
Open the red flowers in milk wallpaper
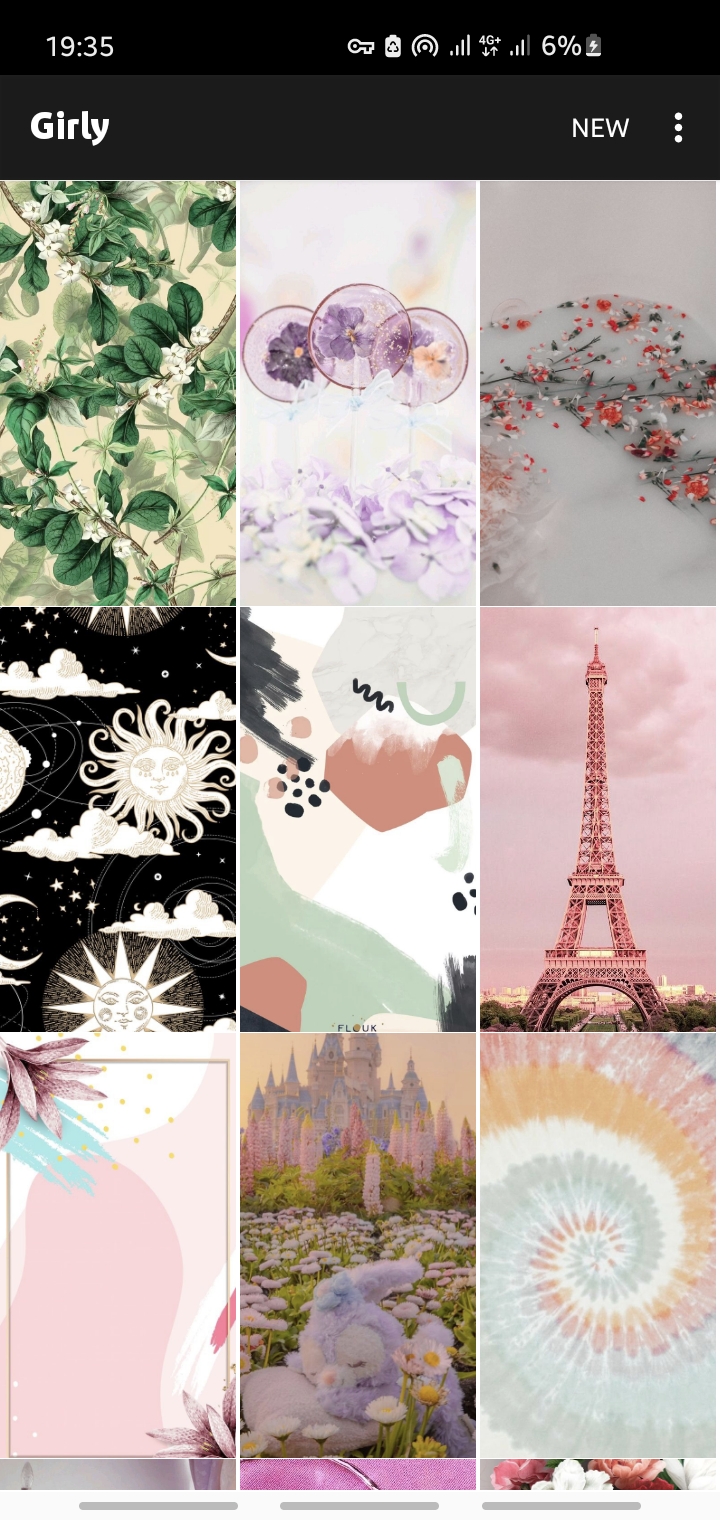(599, 393)
